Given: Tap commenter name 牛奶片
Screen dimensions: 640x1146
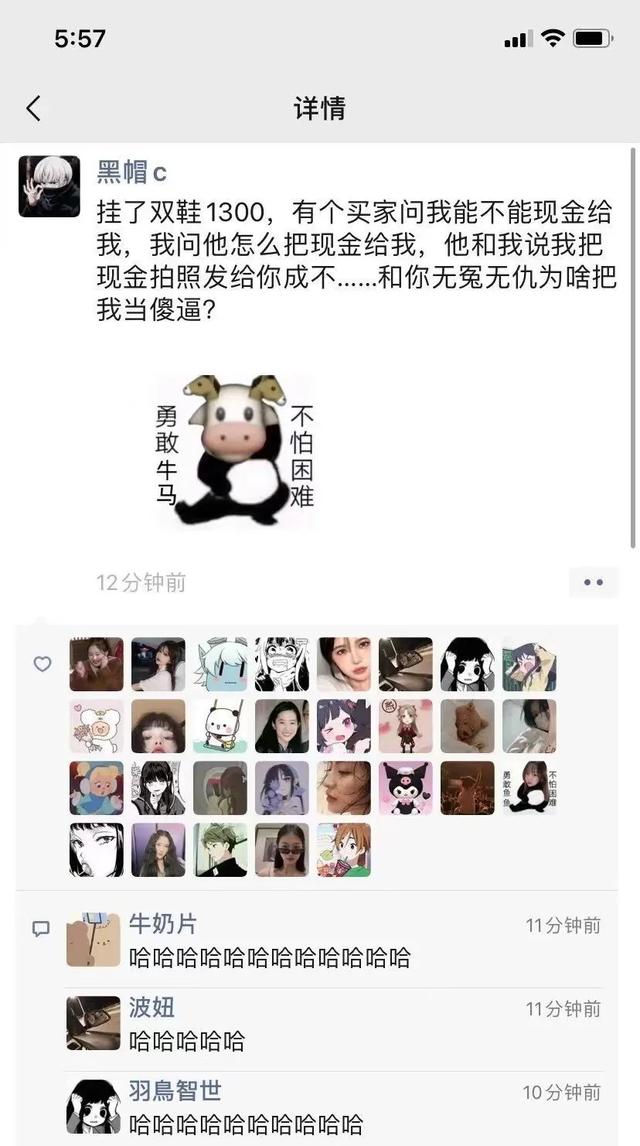Looking at the screenshot, I should pos(163,924).
